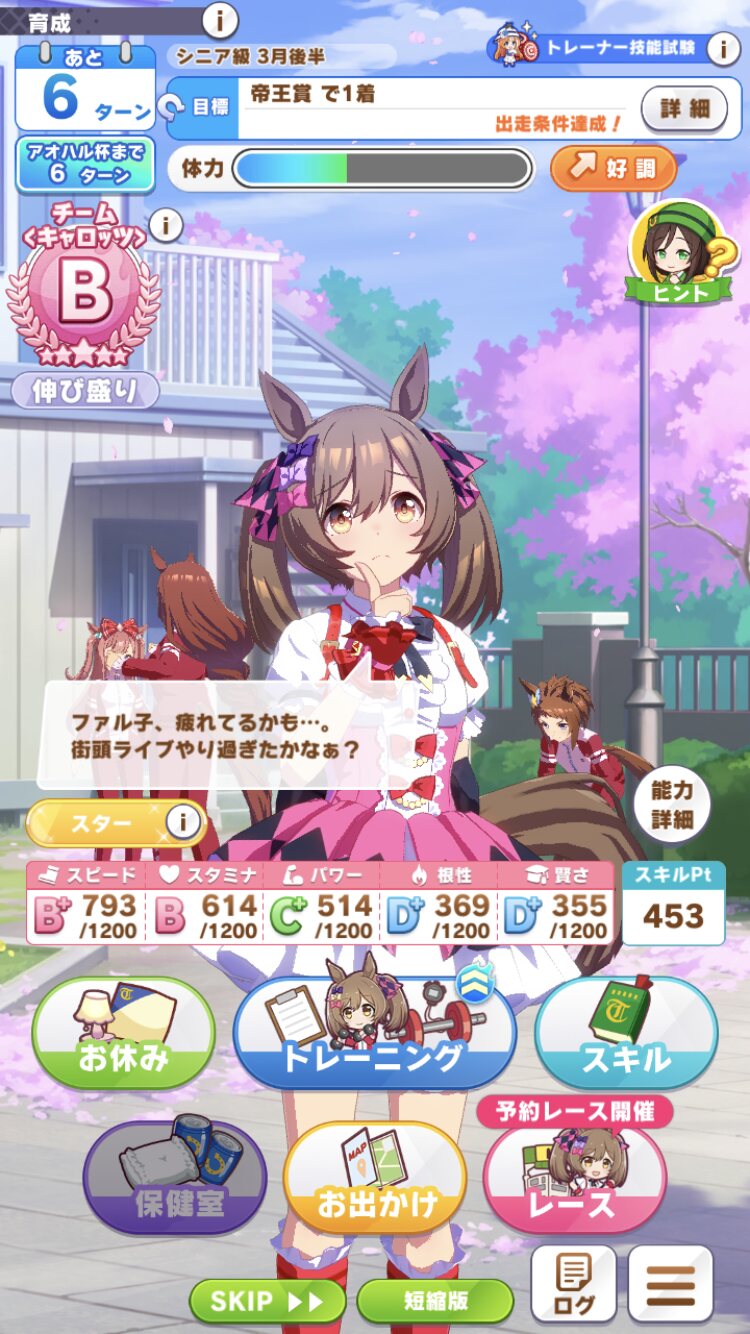The height and width of the screenshot is (1334, 750).
Task: Tap the SKIP button
Action: (267, 1301)
